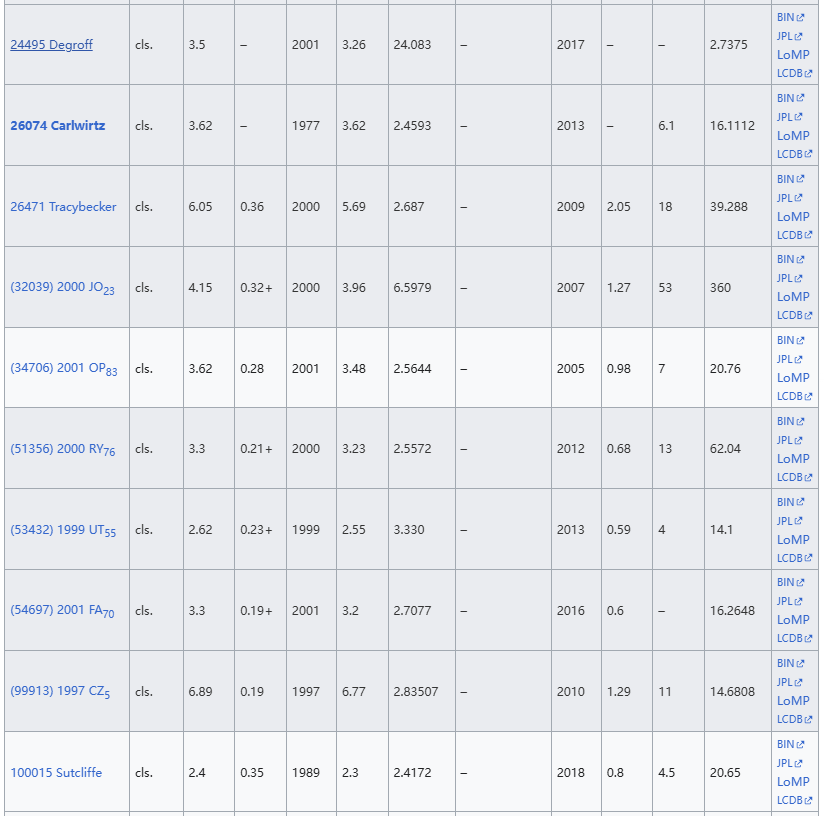Open the (51356) 2000 RY76 link

pos(62,449)
